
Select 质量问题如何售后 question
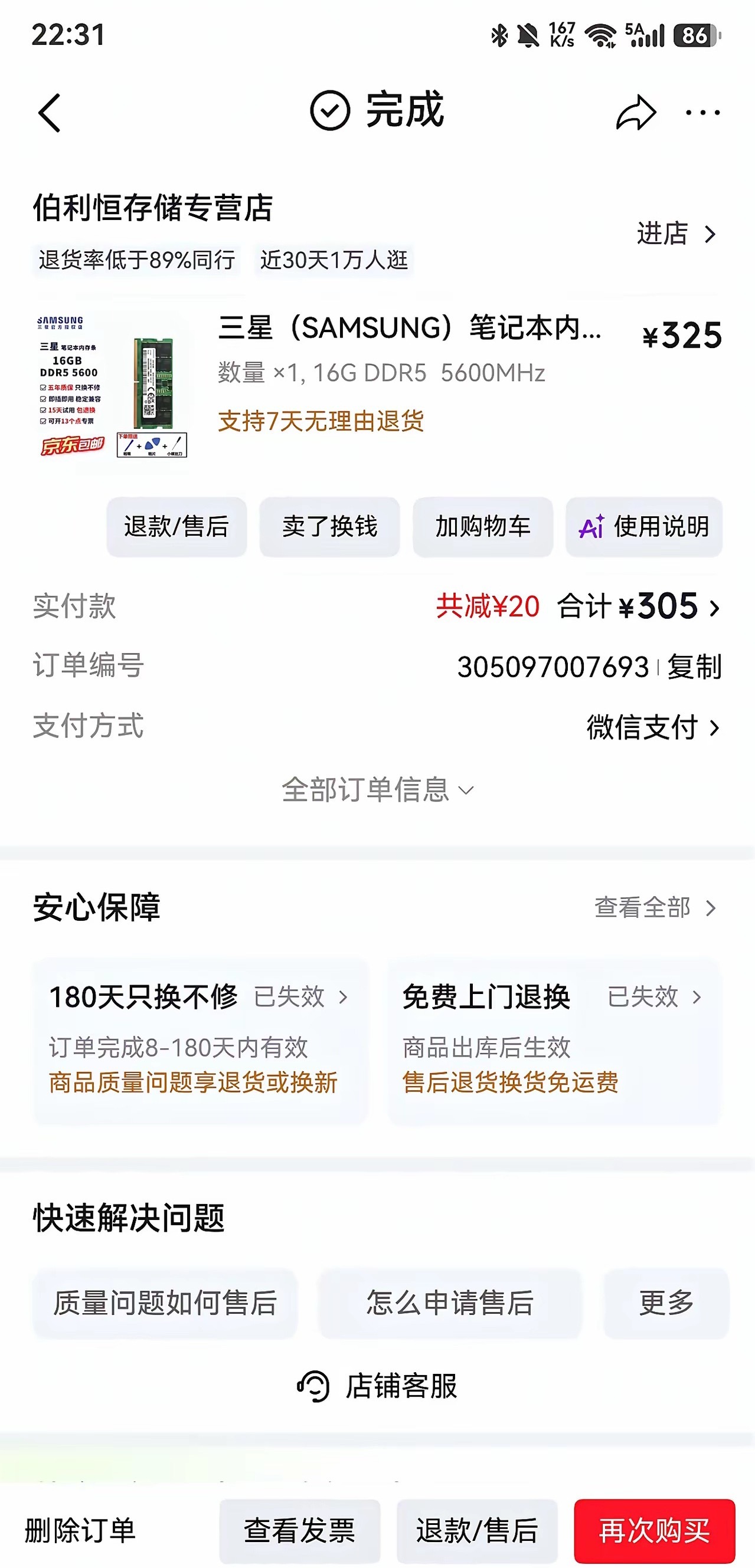pos(165,1303)
